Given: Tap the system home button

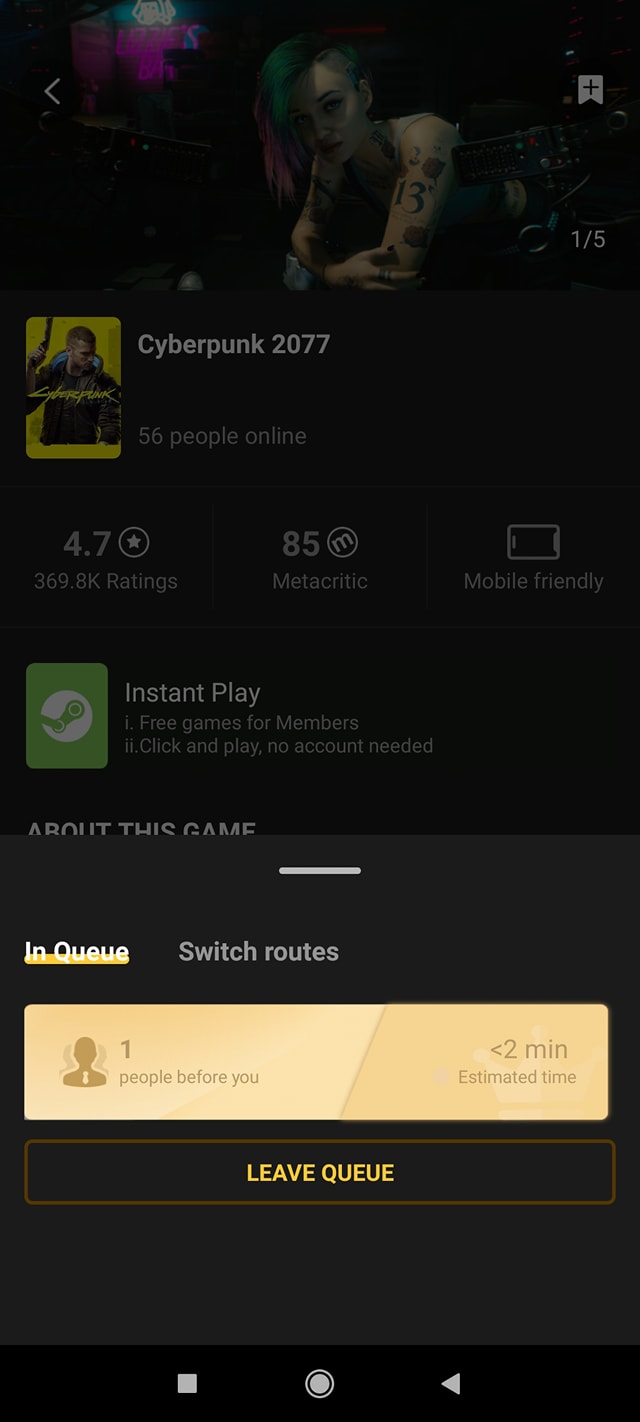Looking at the screenshot, I should pyautogui.click(x=320, y=1383).
